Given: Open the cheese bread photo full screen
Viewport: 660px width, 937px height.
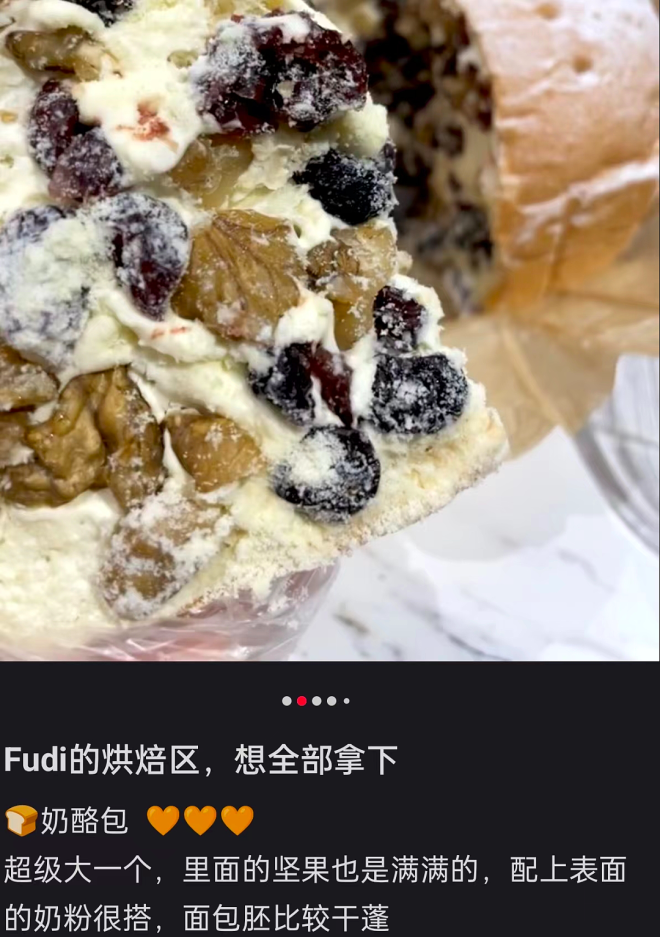Looking at the screenshot, I should [x=330, y=330].
